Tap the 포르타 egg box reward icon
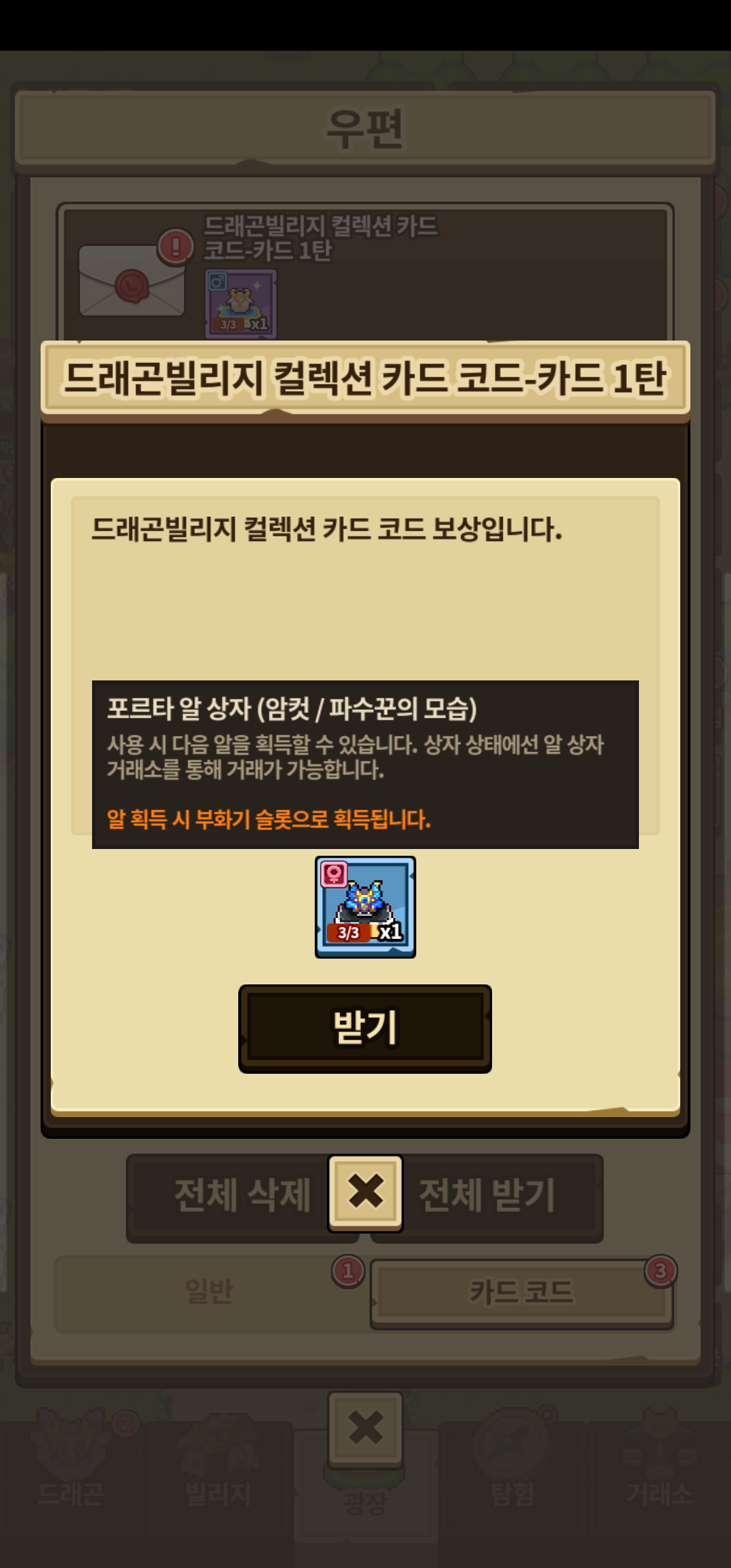This screenshot has width=731, height=1568. [365, 907]
